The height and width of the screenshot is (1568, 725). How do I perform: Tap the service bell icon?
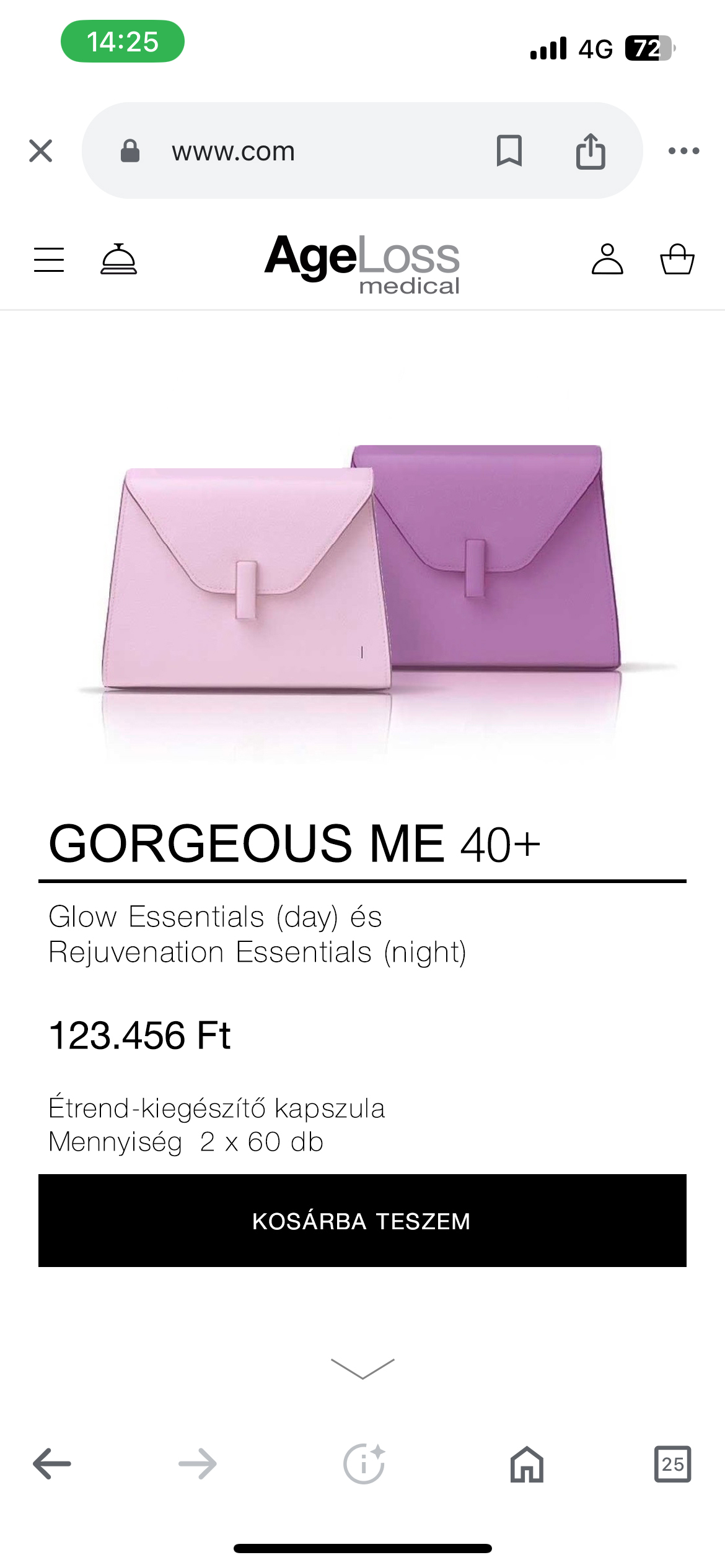click(118, 259)
